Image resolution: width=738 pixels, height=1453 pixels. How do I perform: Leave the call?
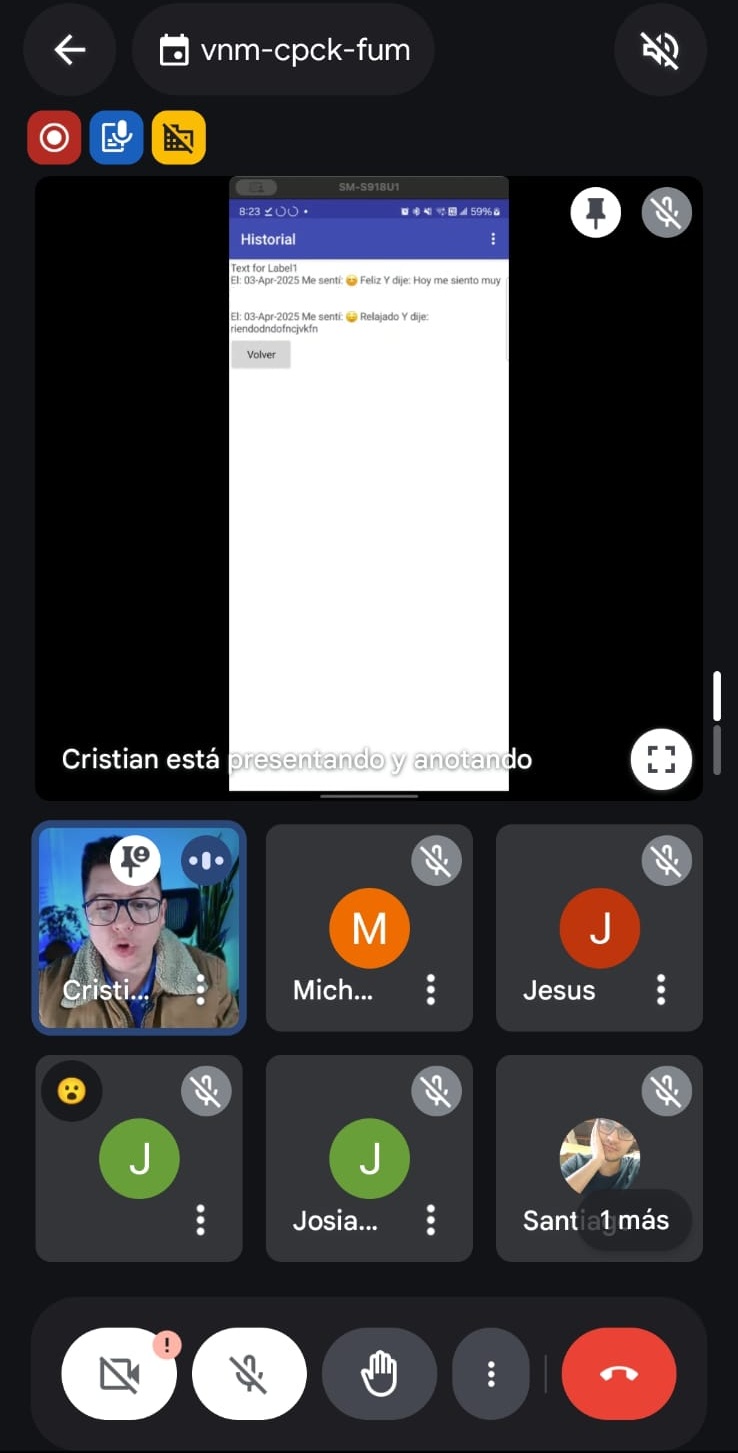click(x=619, y=1374)
